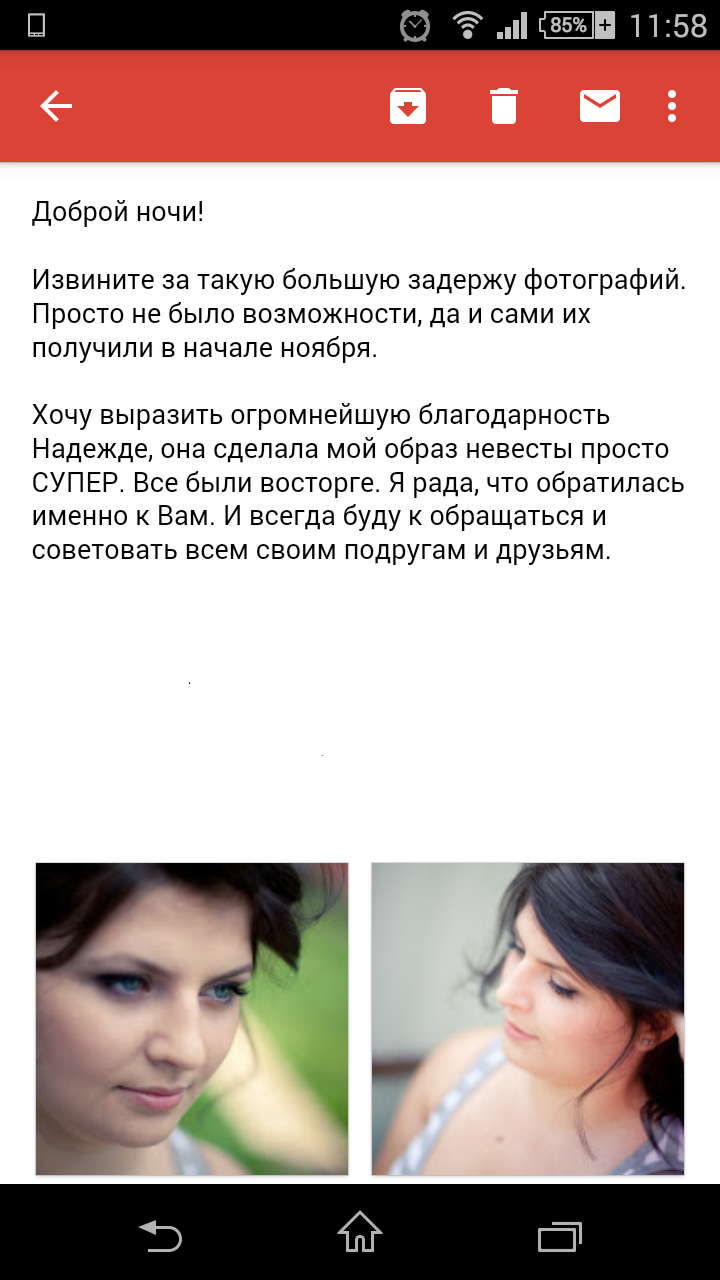Image resolution: width=720 pixels, height=1280 pixels.
Task: Open the recent apps view
Action: (559, 1234)
